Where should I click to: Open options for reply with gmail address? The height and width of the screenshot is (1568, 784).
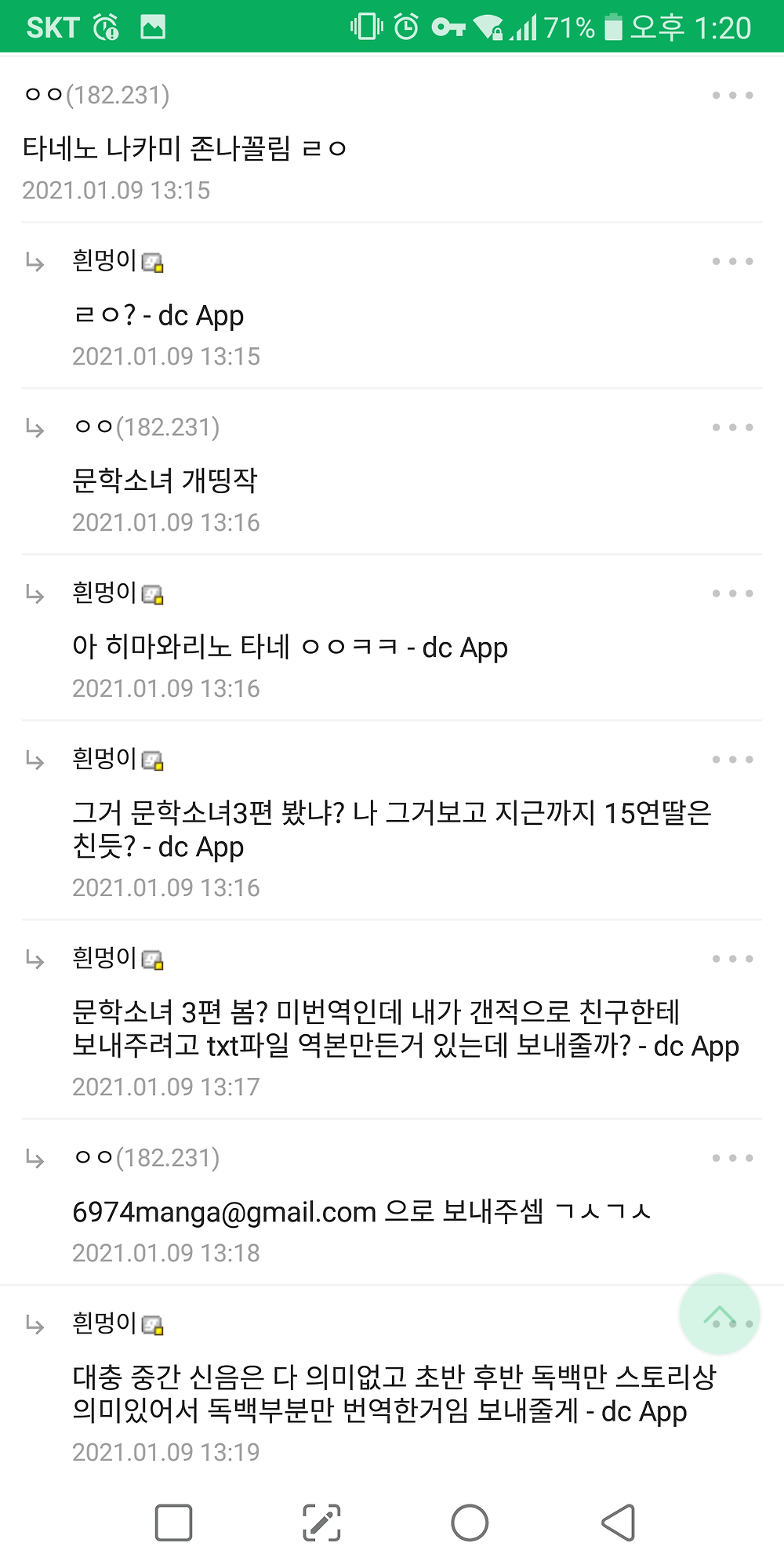pyautogui.click(x=732, y=1158)
